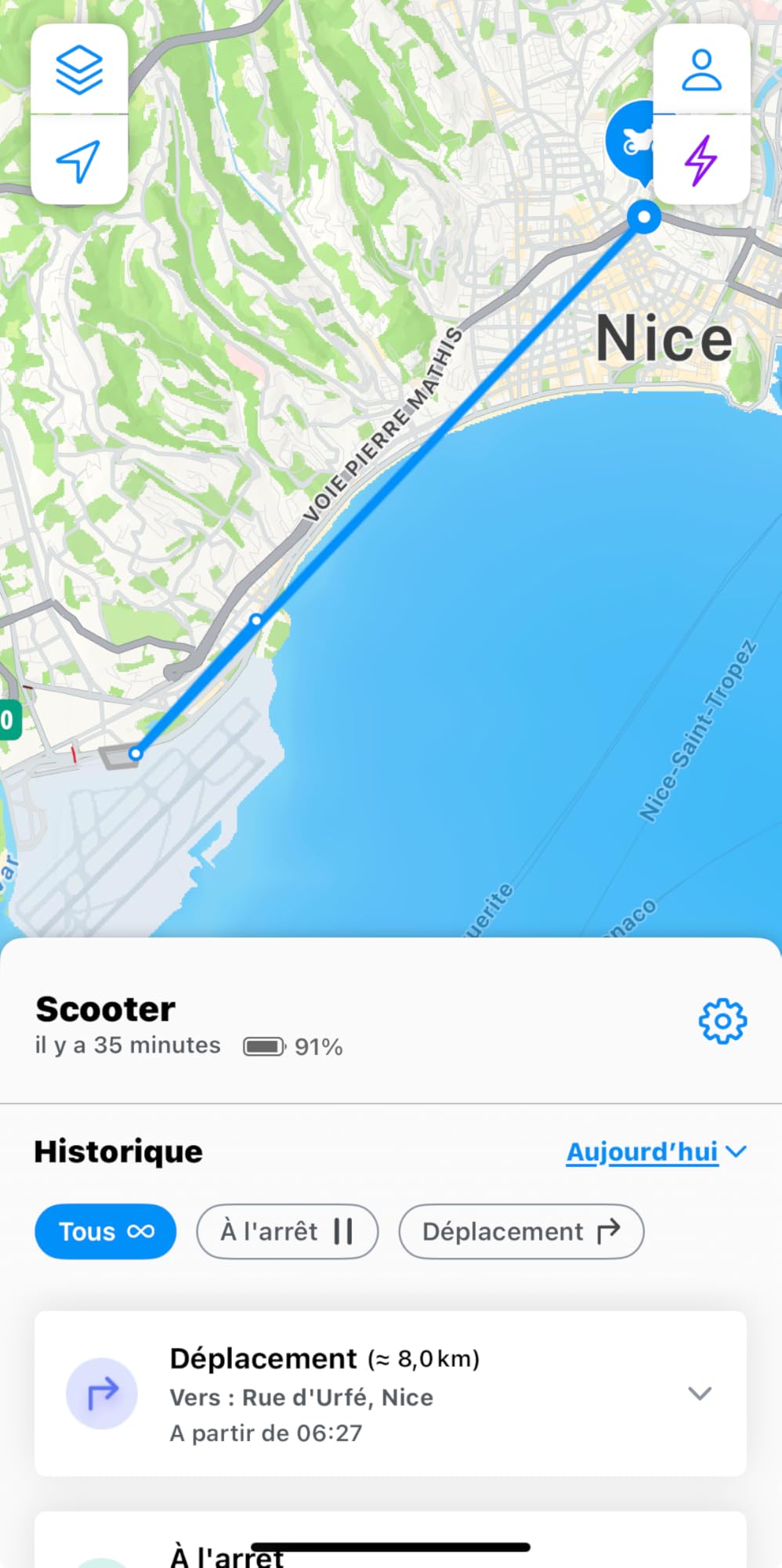The image size is (782, 1568).
Task: Tap the purple lightning bolt button
Action: coord(701,161)
